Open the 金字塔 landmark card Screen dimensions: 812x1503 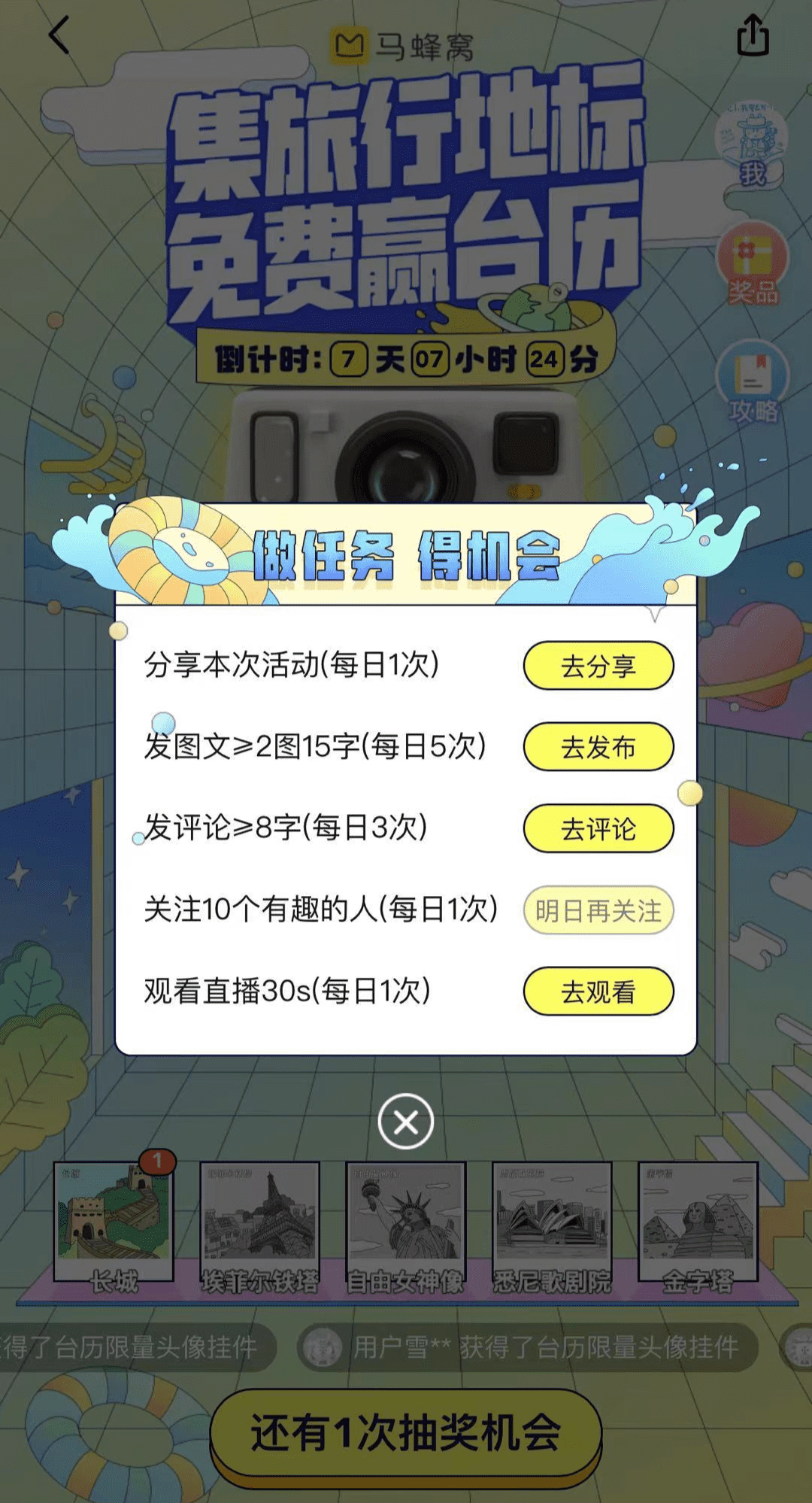(x=698, y=1222)
